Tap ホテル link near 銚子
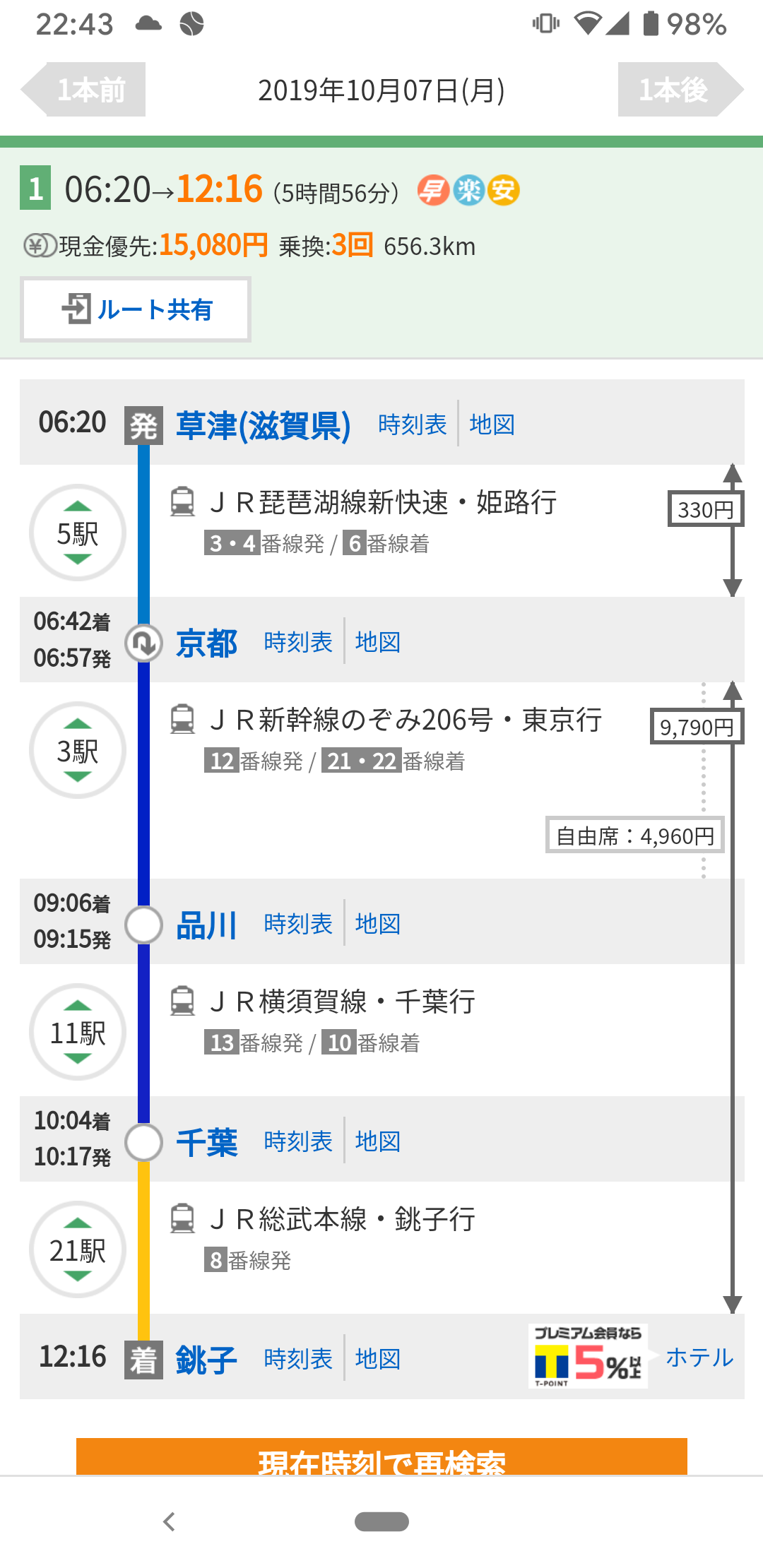Viewport: 763px width, 1568px height. (x=699, y=1358)
